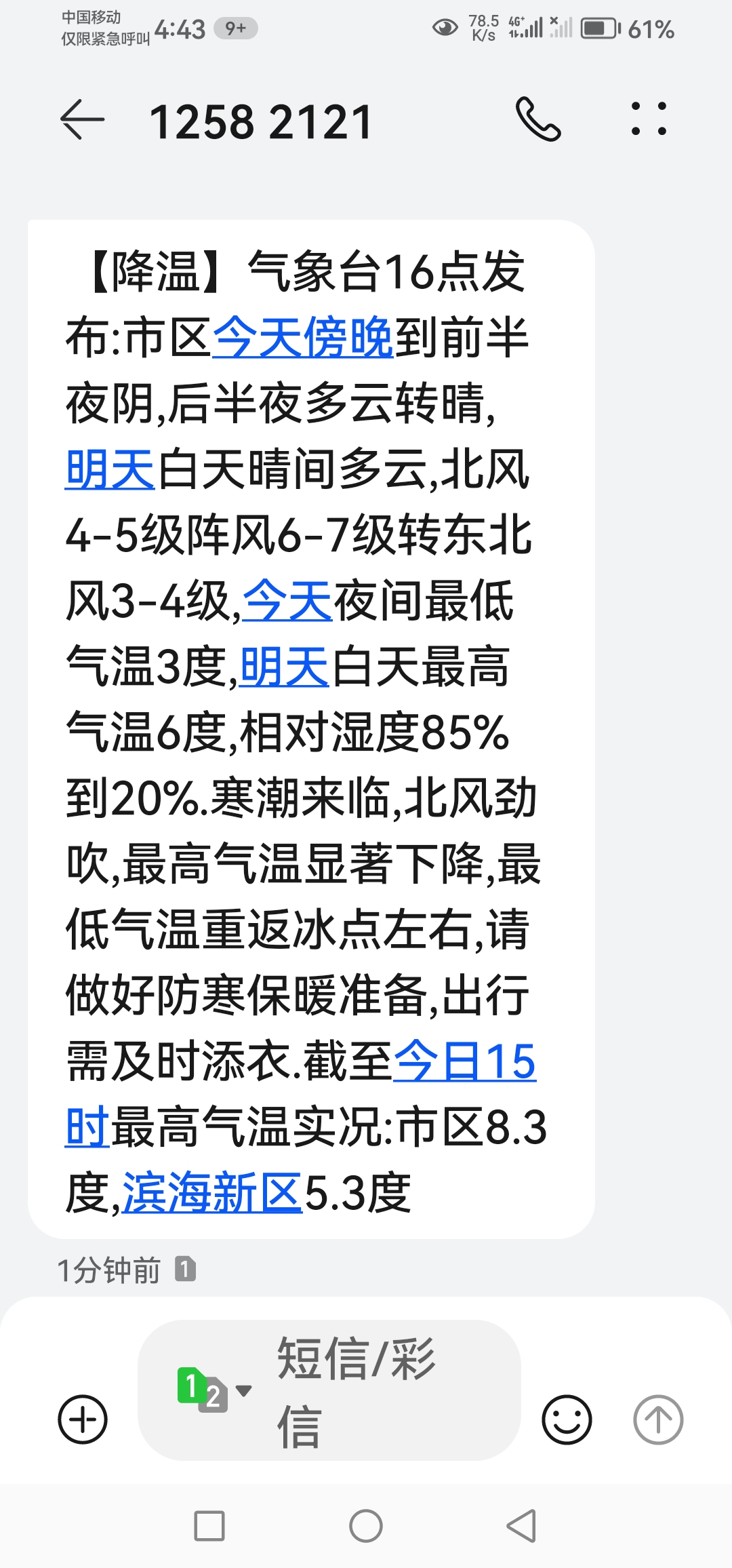Open recent apps from navigation bar
732x1568 pixels.
tap(209, 1526)
